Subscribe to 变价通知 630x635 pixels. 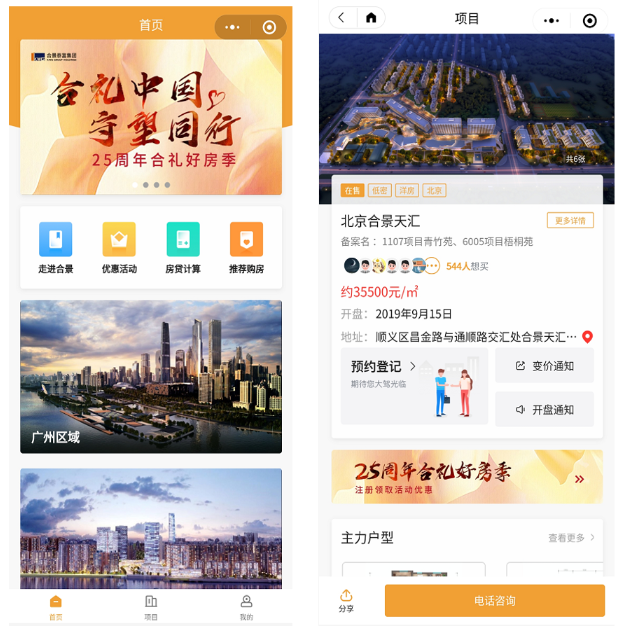click(x=544, y=366)
